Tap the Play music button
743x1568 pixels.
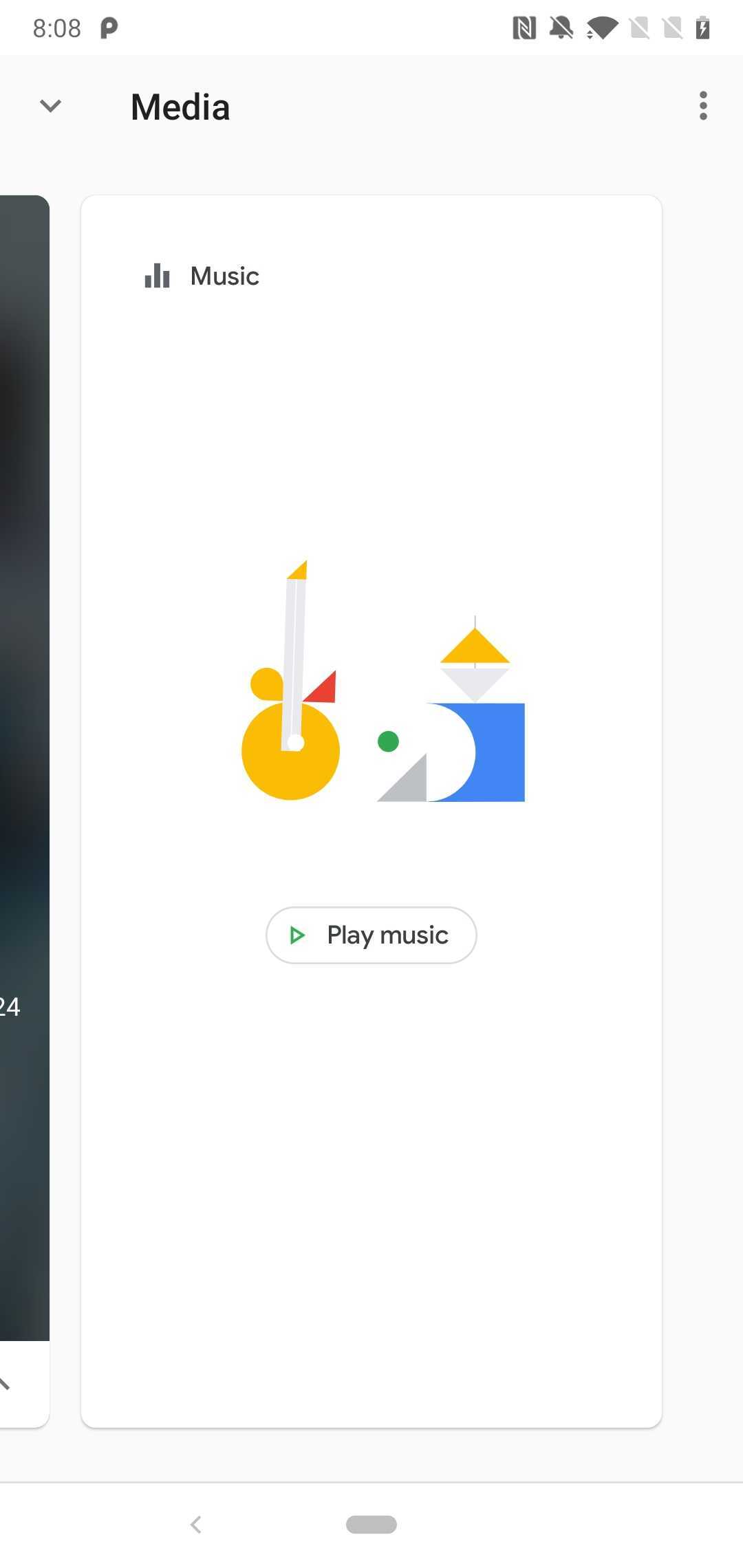371,935
